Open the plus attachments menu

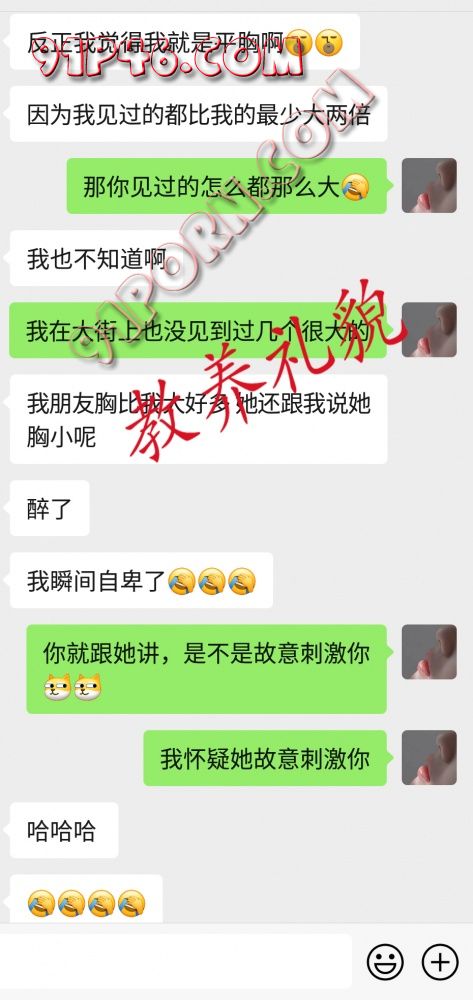click(440, 962)
